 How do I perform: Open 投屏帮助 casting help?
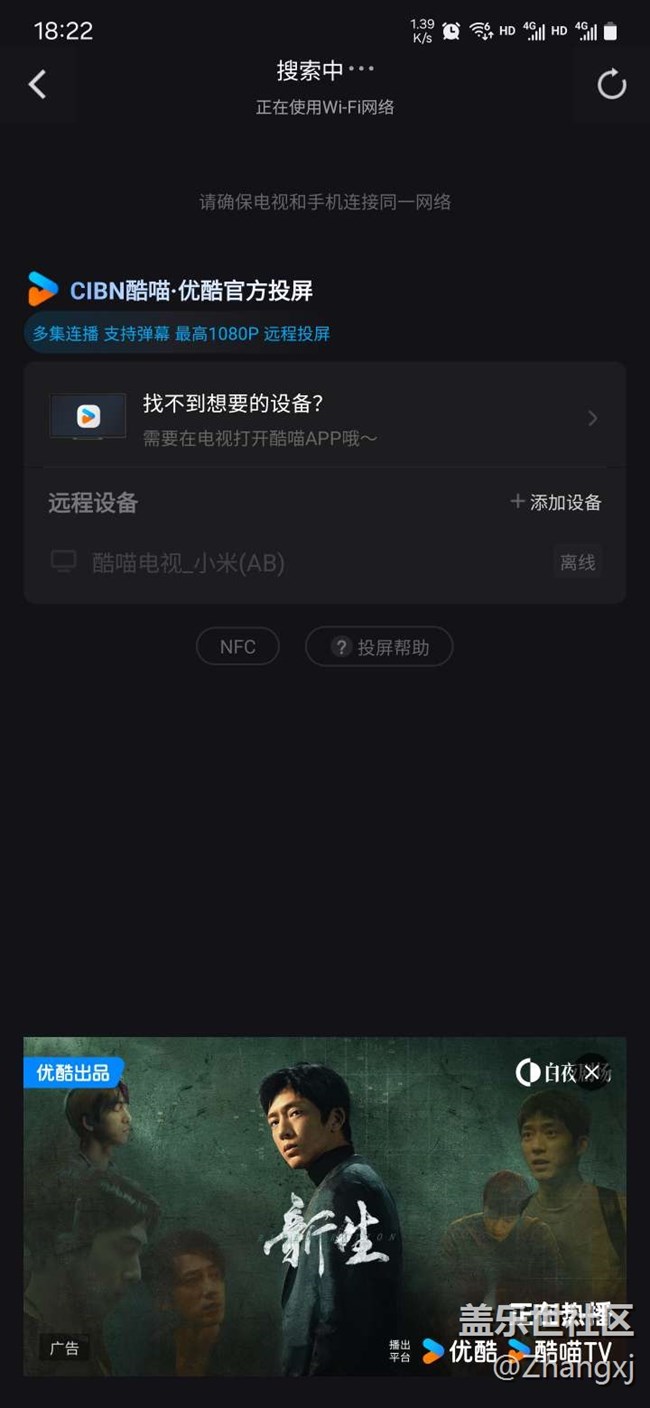(379, 647)
